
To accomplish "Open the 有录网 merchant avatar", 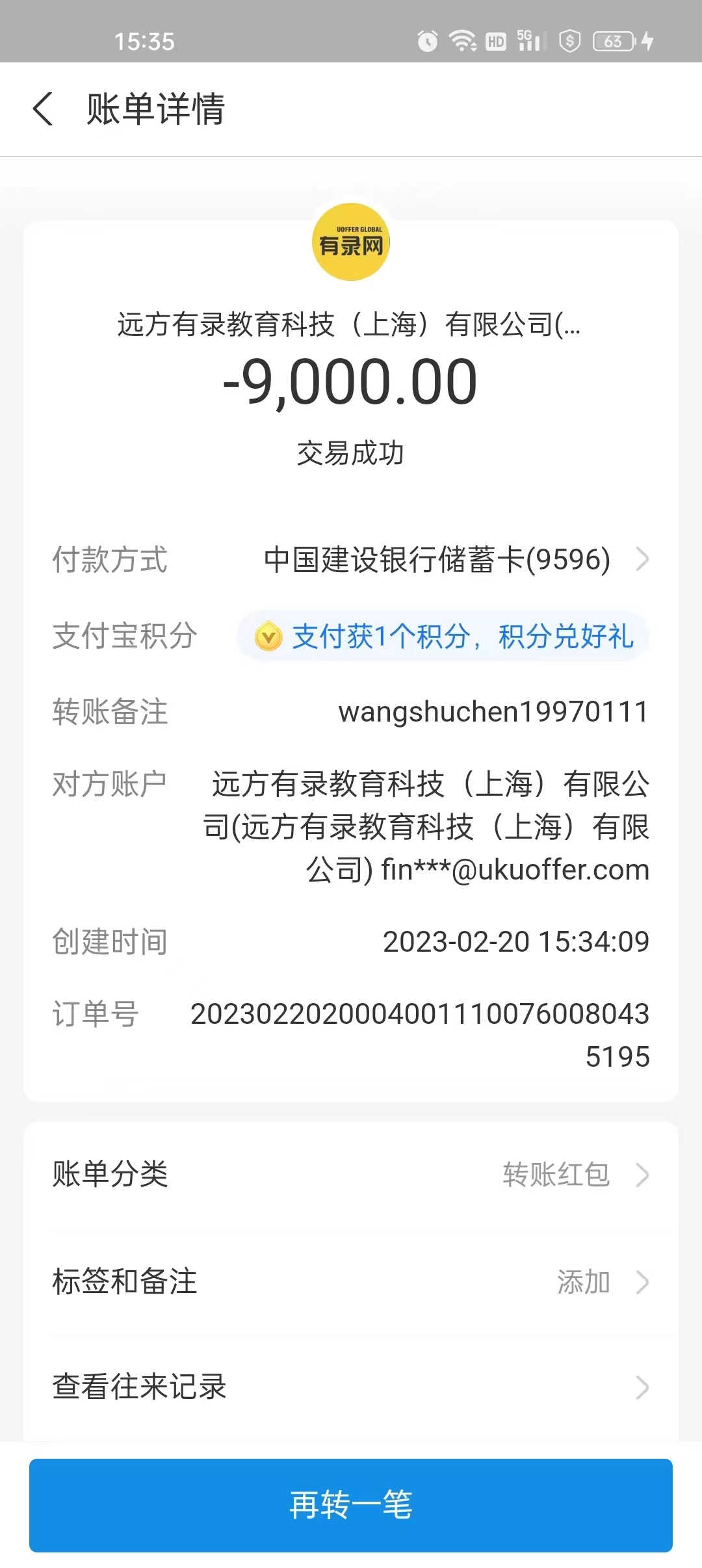I will click(x=351, y=242).
